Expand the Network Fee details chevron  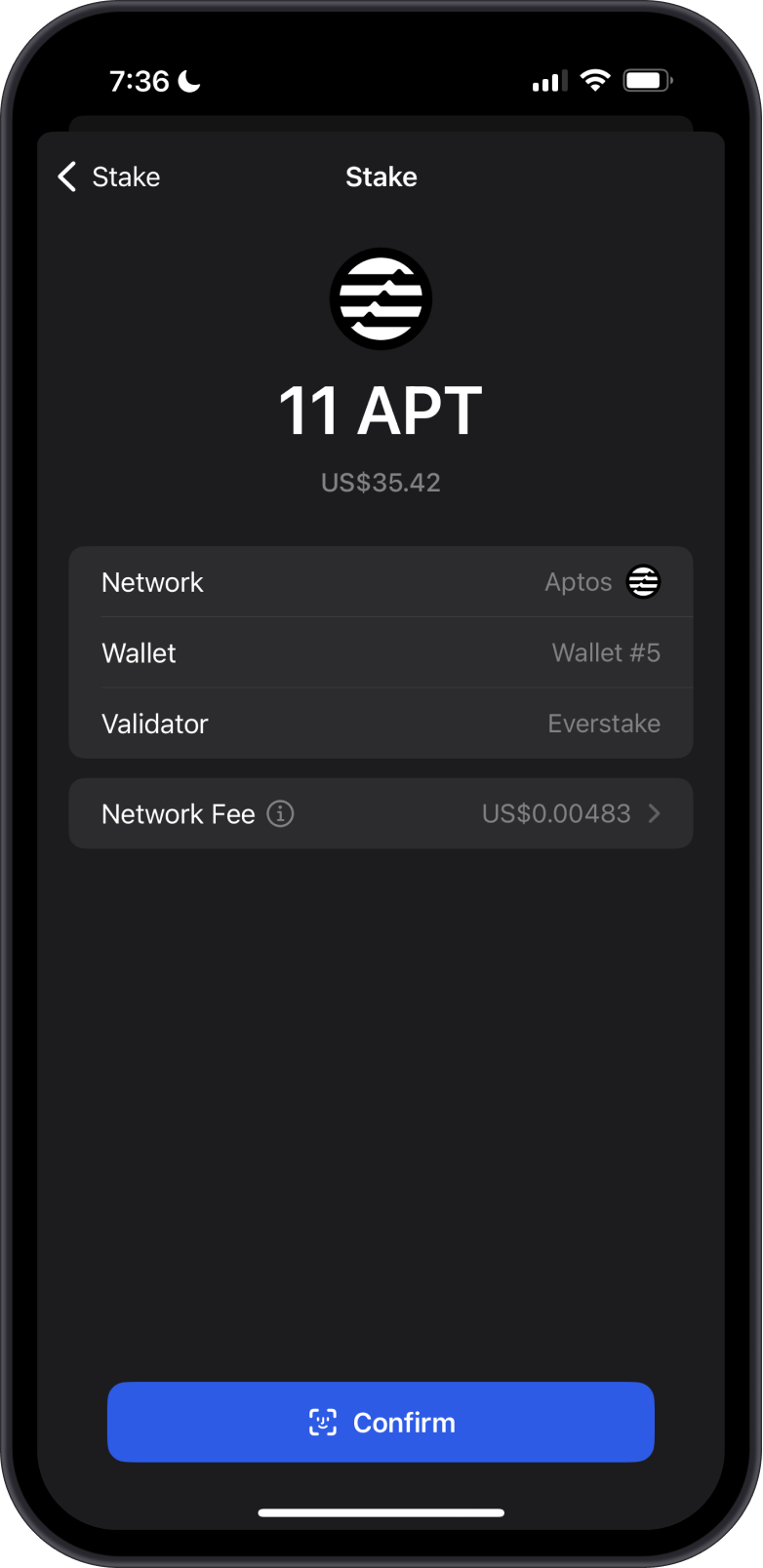tap(655, 813)
